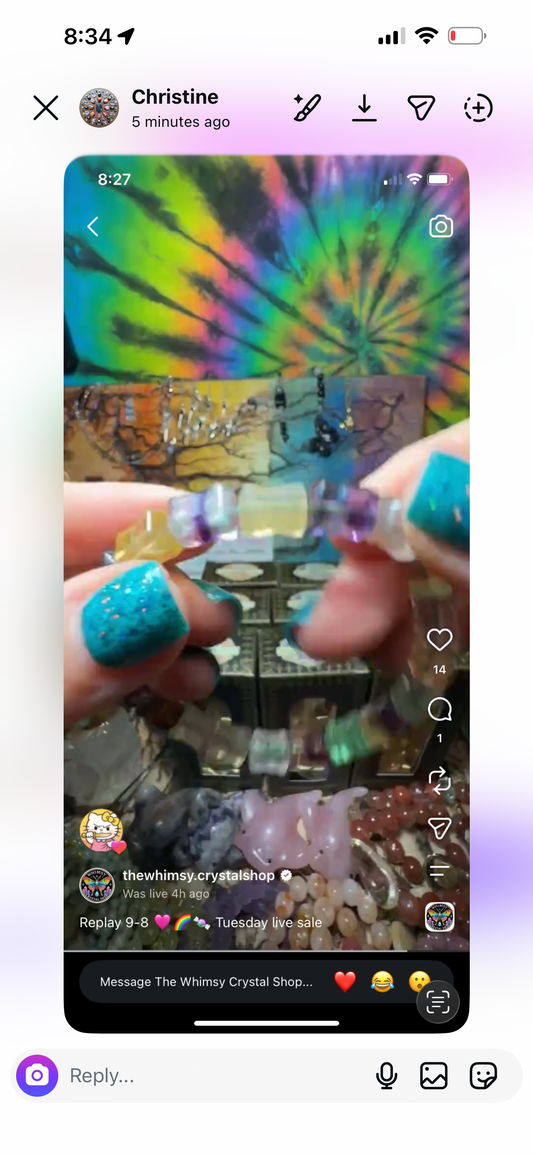The height and width of the screenshot is (1155, 533).
Task: Open Christine's profile from the avatar
Action: click(x=99, y=108)
